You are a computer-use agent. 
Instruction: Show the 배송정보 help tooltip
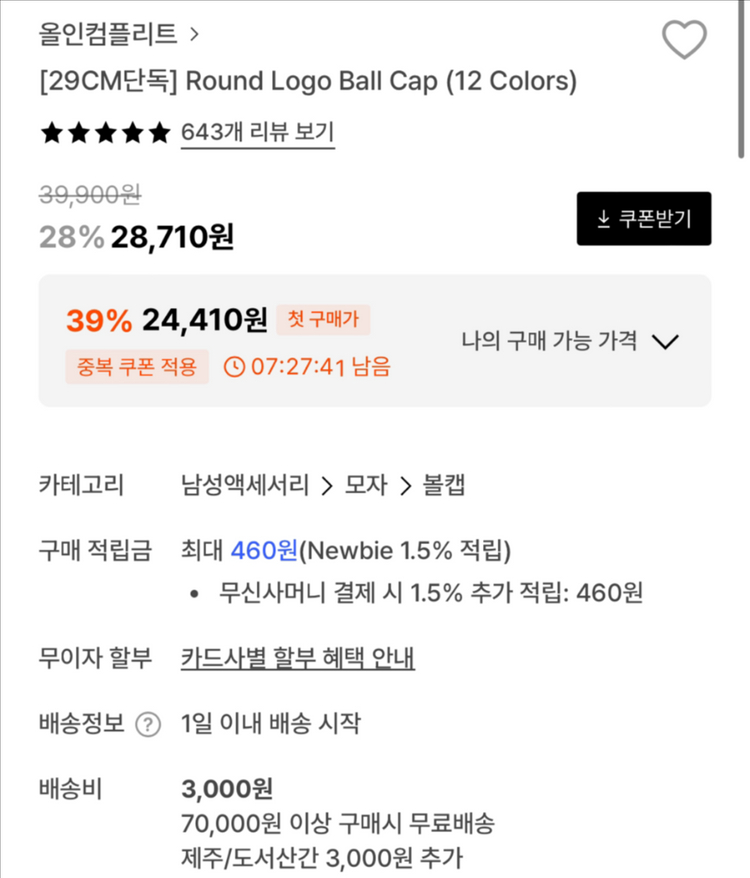pyautogui.click(x=148, y=724)
